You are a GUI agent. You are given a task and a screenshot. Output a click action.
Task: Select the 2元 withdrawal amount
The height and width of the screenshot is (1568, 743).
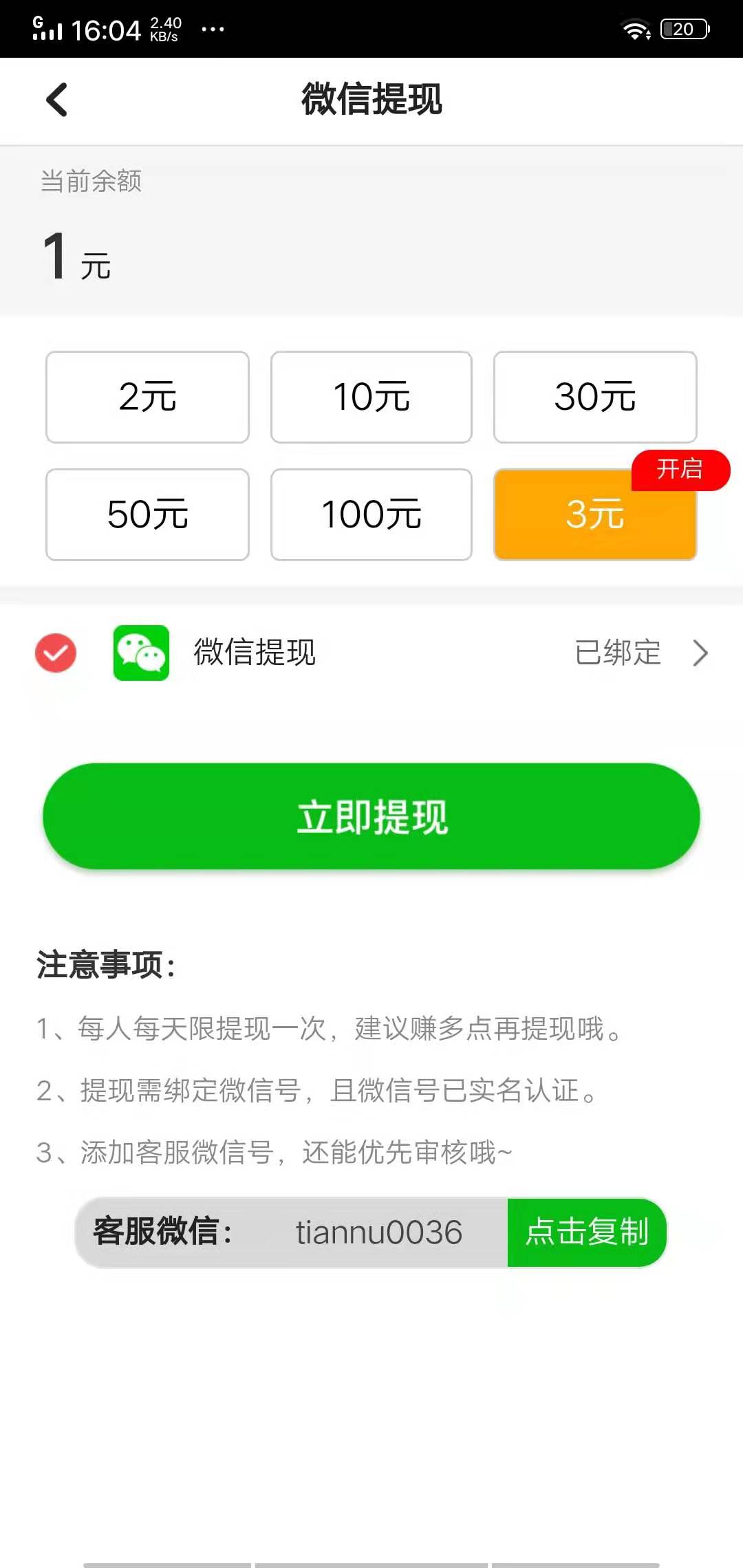tap(147, 396)
